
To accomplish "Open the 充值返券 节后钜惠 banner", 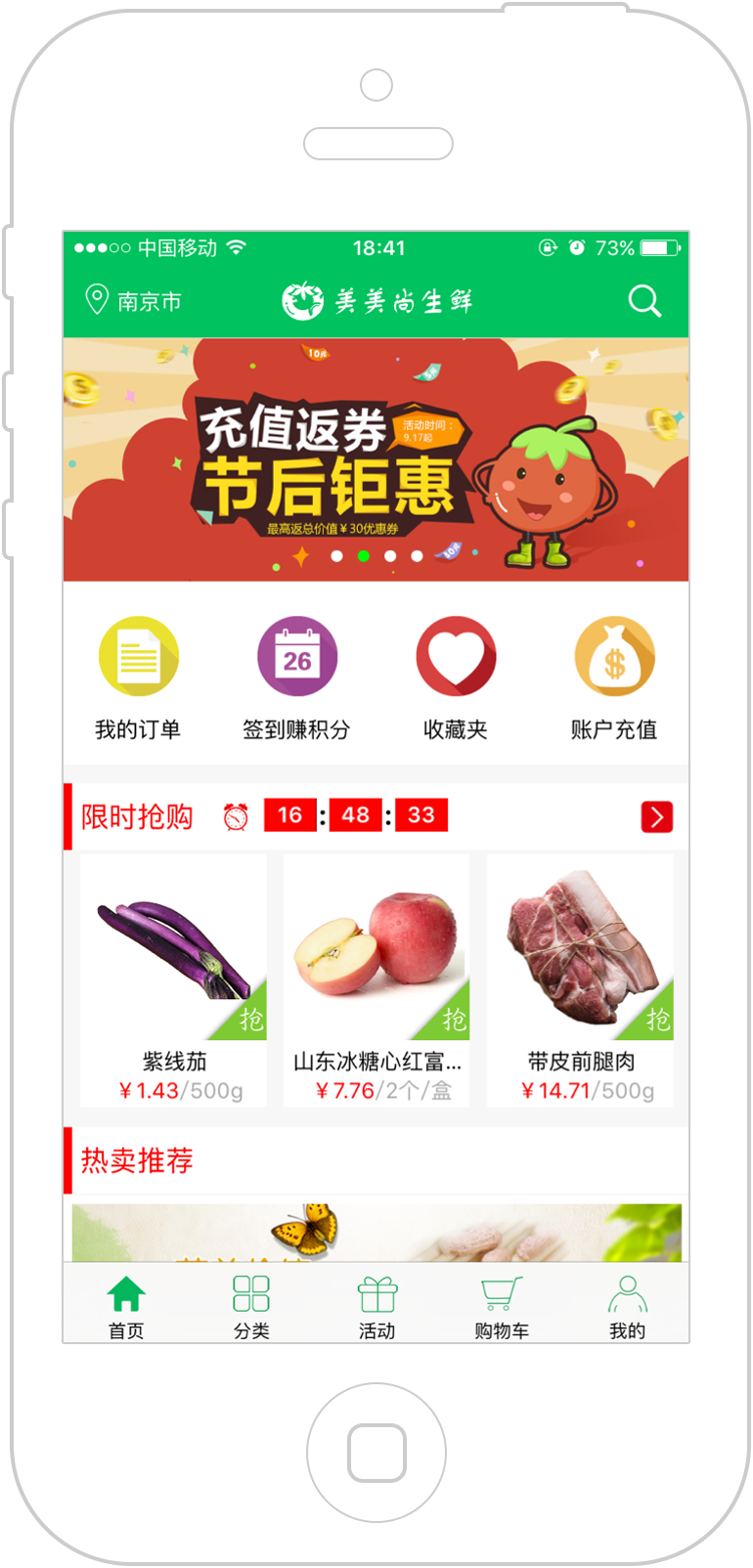I will pos(376,459).
